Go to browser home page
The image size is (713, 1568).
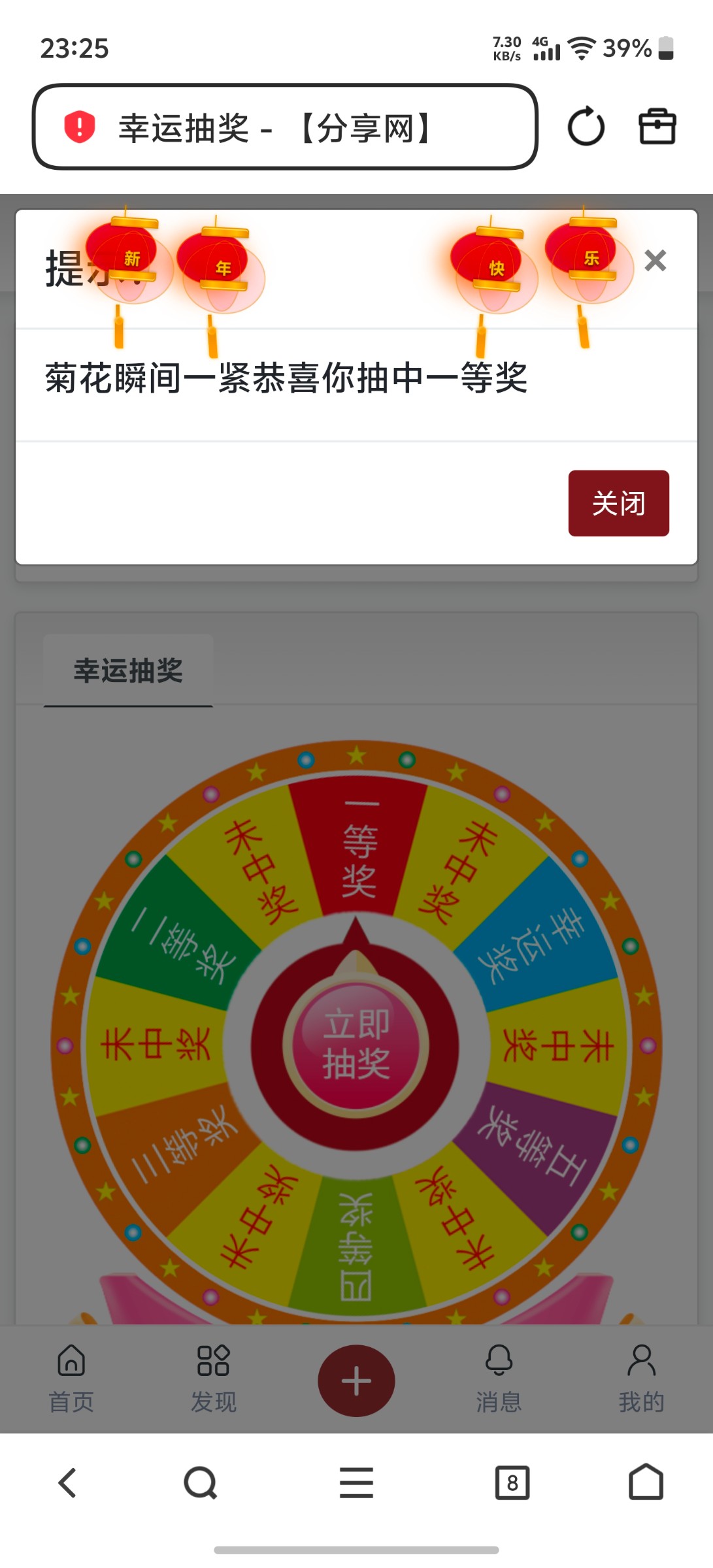(646, 1482)
